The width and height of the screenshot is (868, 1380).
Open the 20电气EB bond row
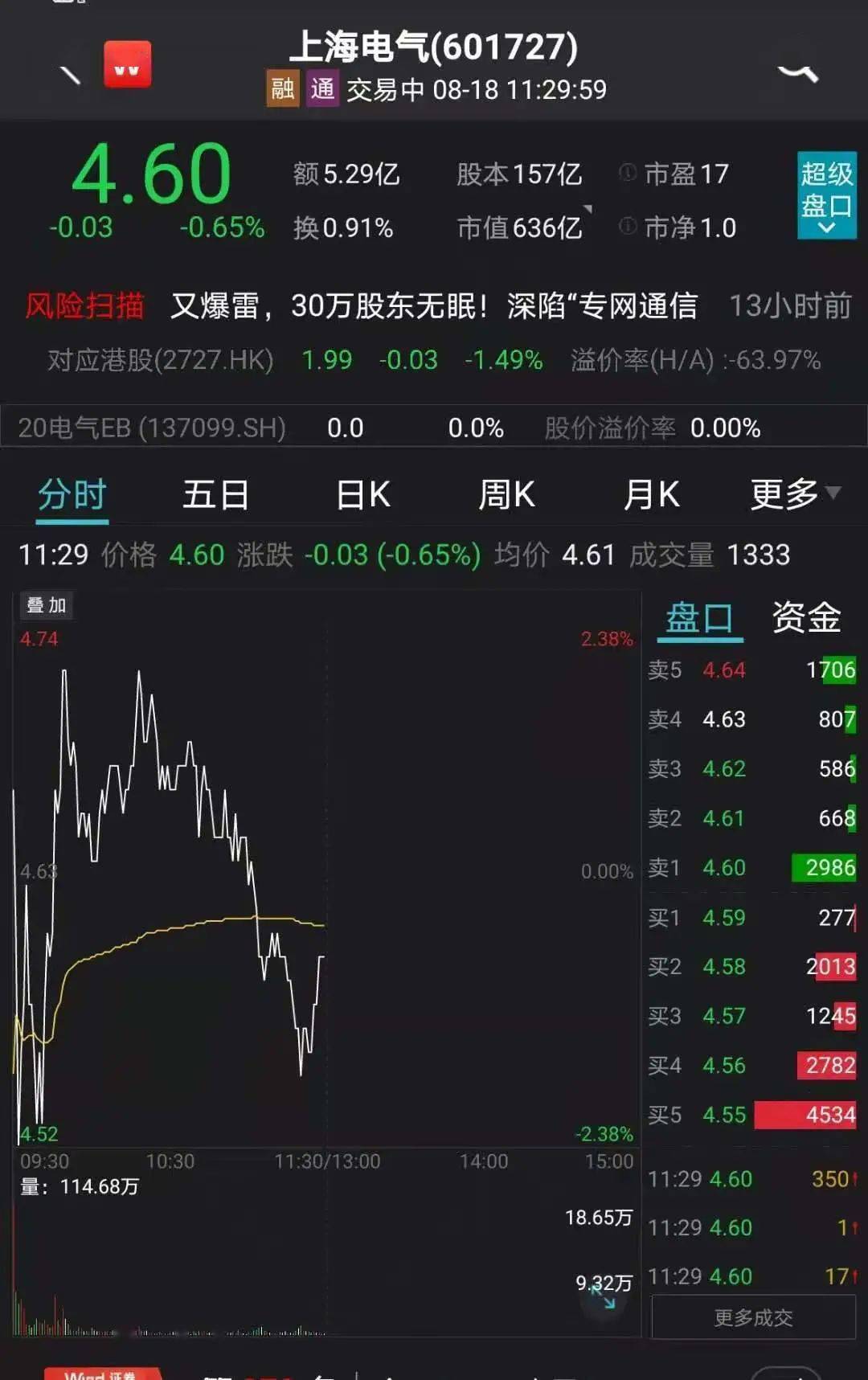tap(433, 428)
